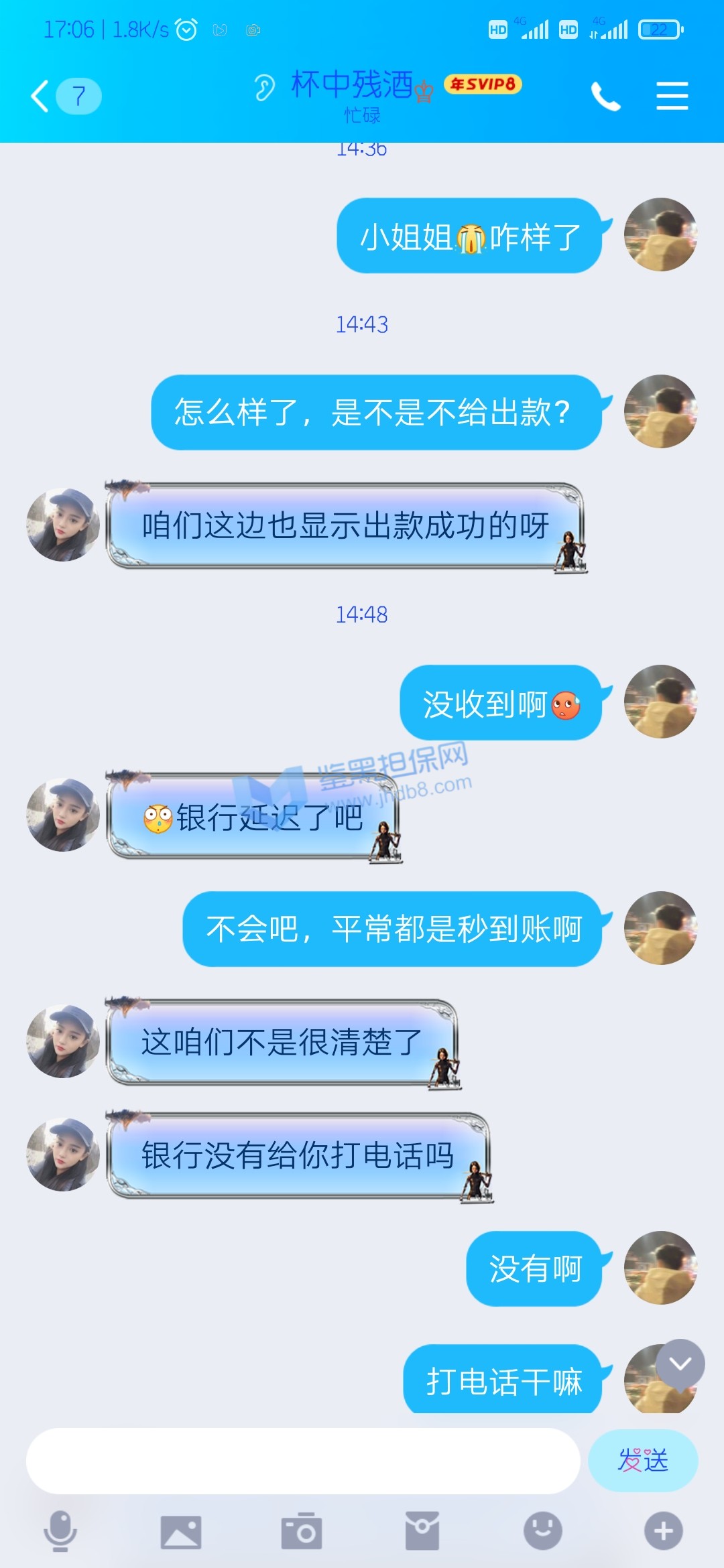Tap the message input field
Image resolution: width=724 pixels, height=1568 pixels.
303,1461
